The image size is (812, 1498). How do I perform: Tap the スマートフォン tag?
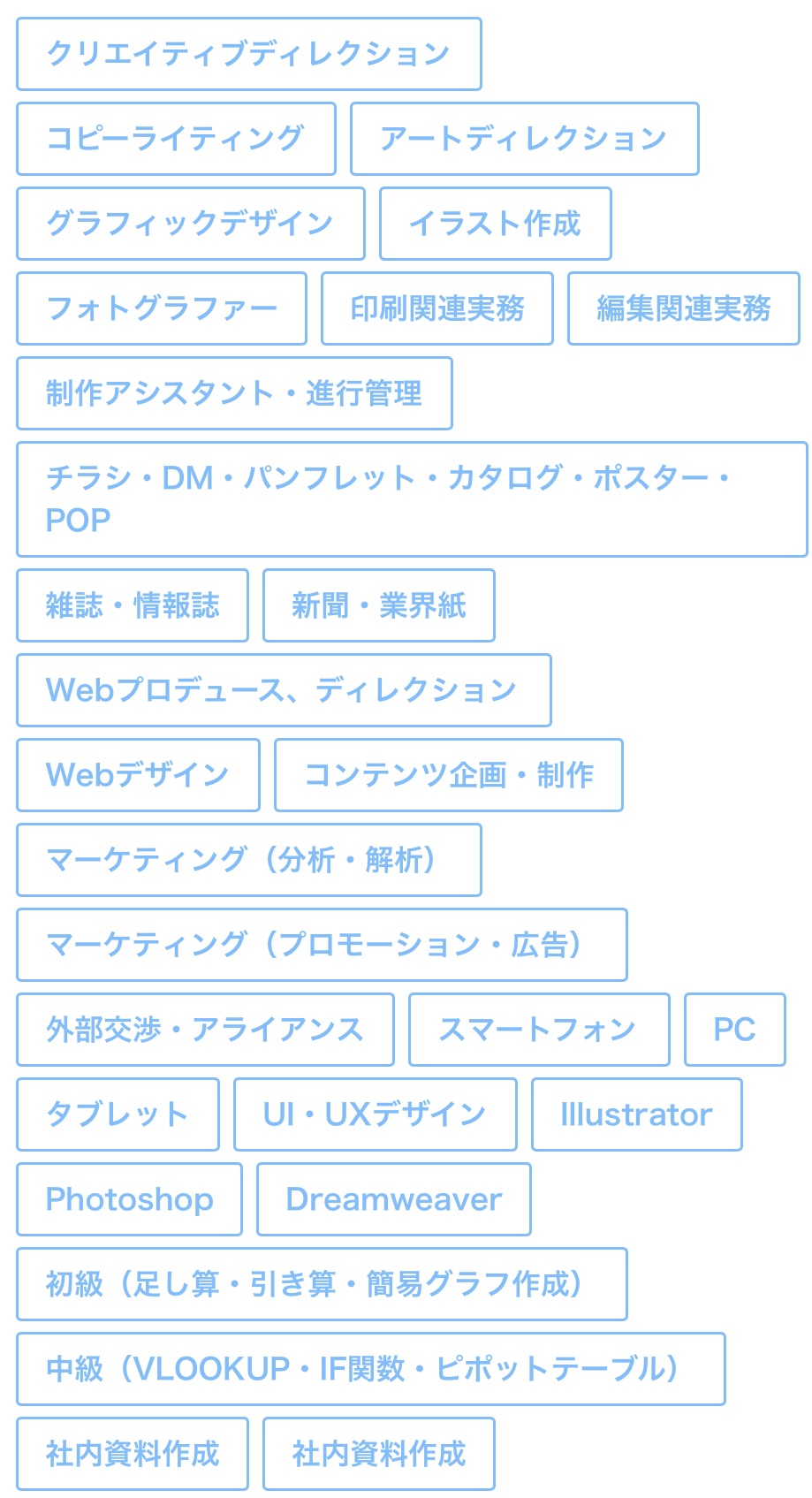click(538, 1030)
